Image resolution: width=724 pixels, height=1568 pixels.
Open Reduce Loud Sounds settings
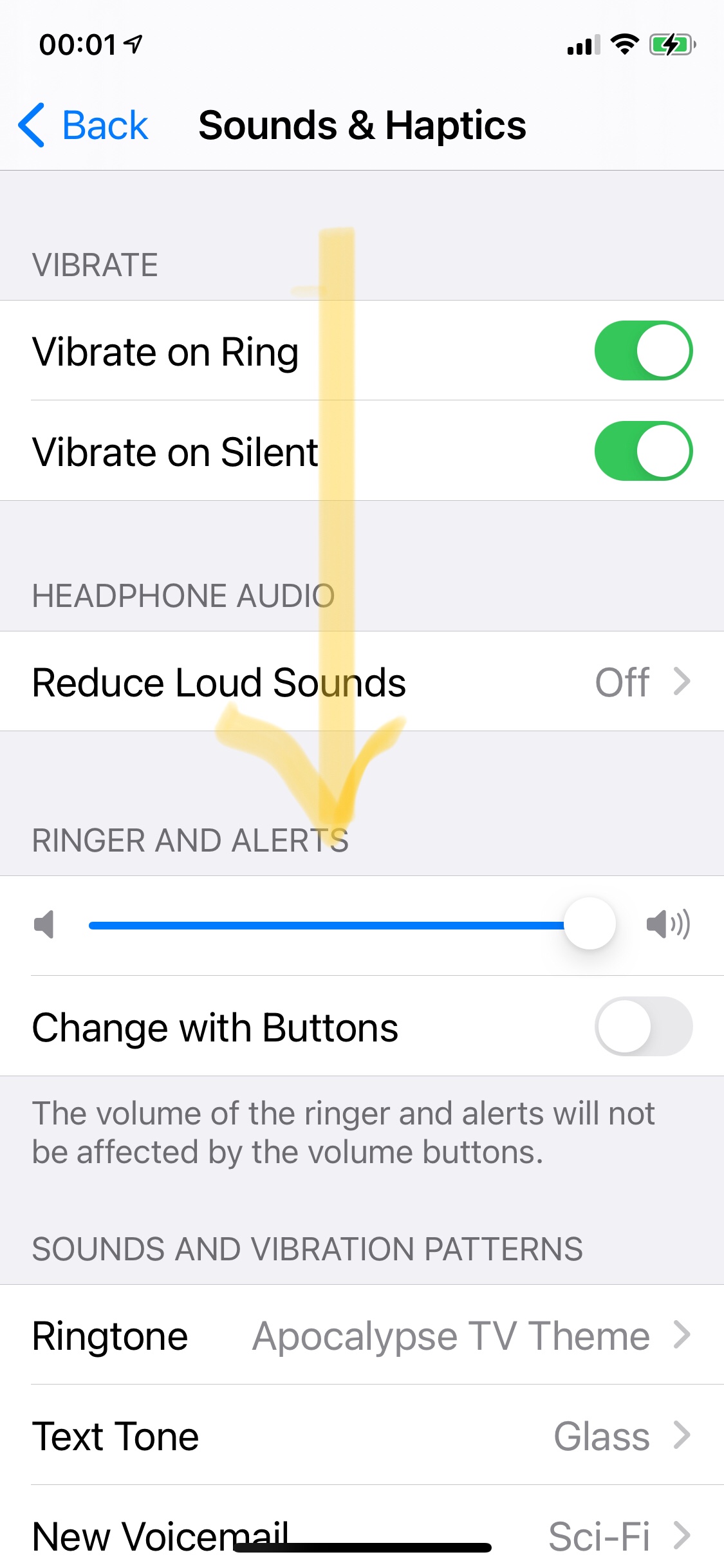tap(362, 682)
